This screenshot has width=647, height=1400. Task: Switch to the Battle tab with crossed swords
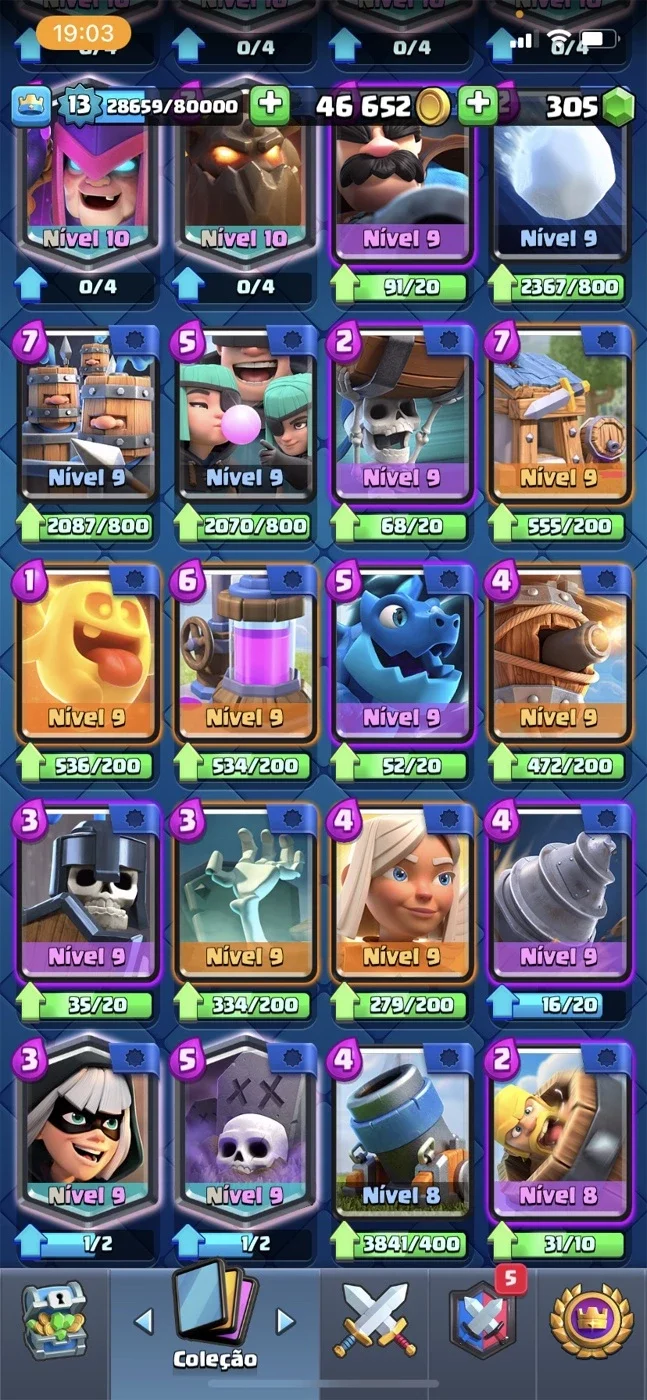coord(376,1320)
